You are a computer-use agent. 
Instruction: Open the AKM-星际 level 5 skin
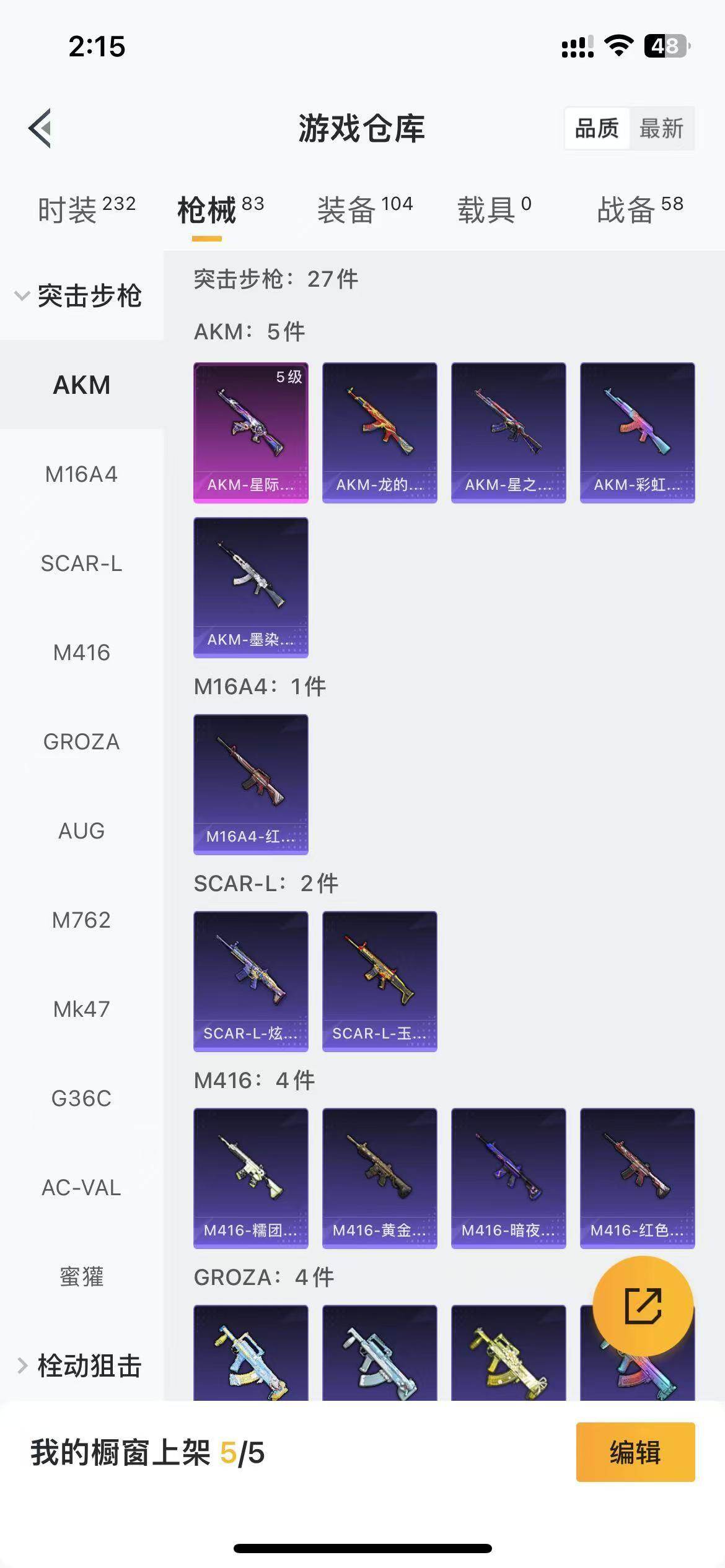pyautogui.click(x=251, y=432)
